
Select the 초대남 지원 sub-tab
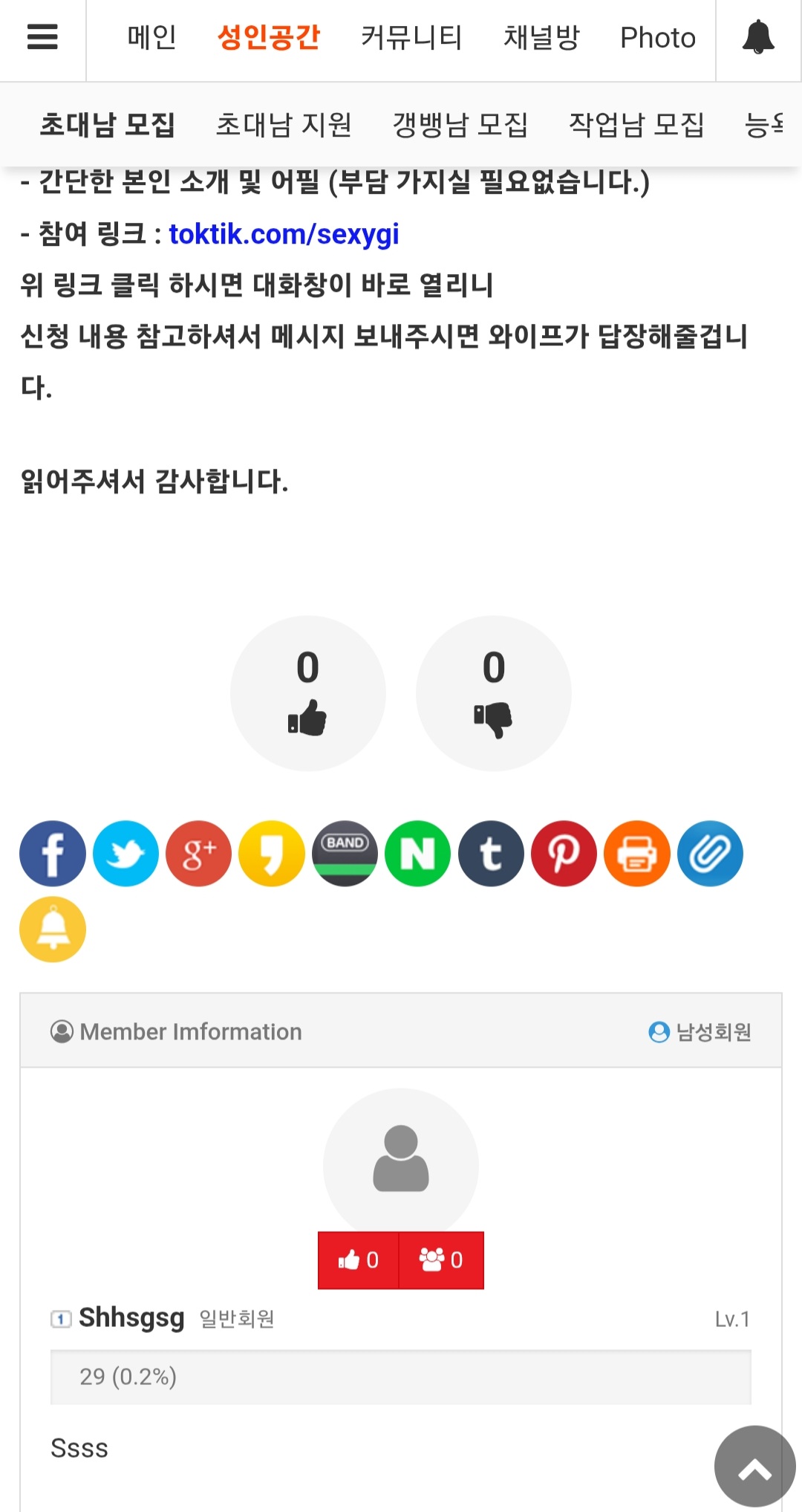(283, 124)
